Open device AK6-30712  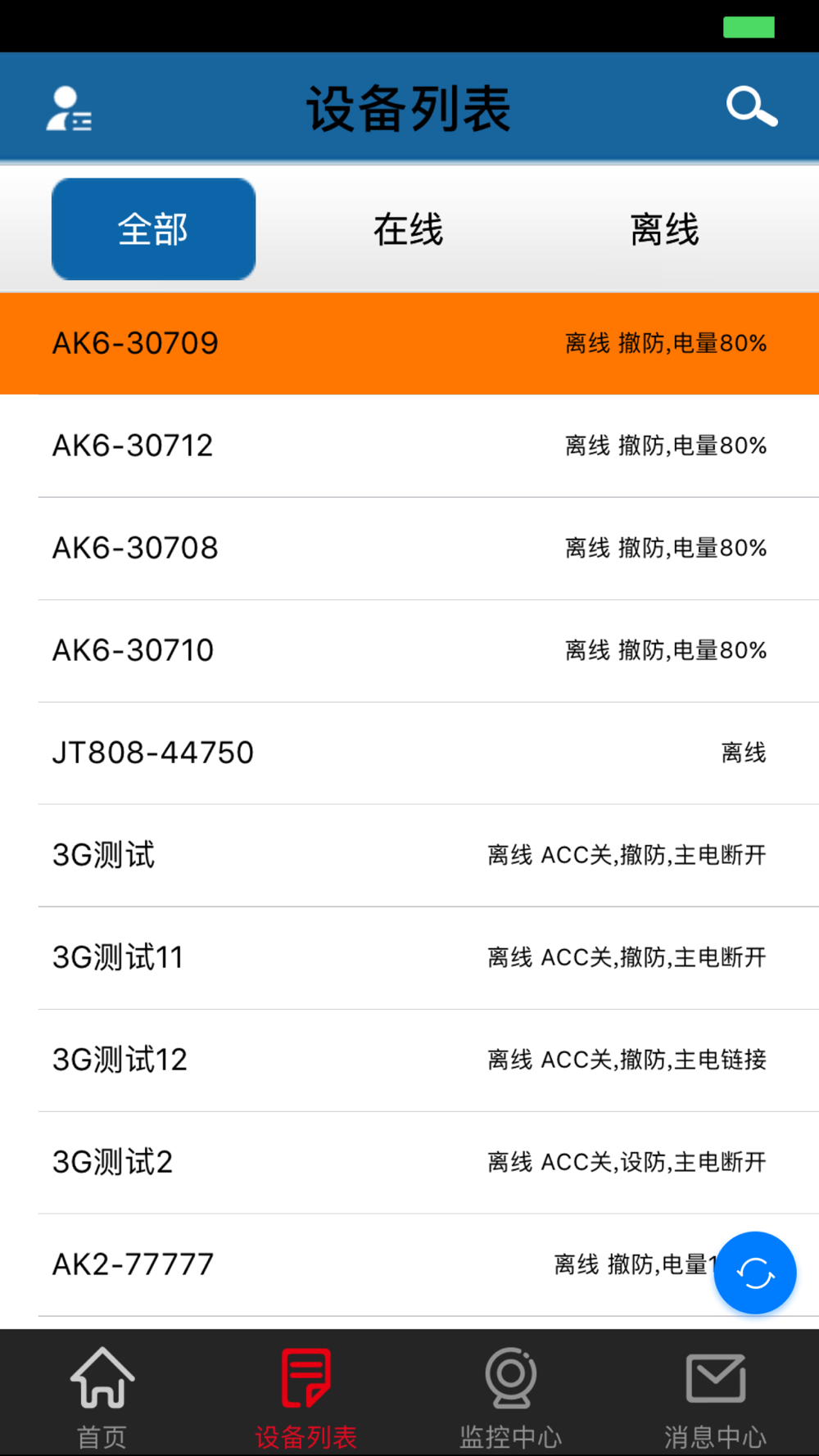point(409,446)
